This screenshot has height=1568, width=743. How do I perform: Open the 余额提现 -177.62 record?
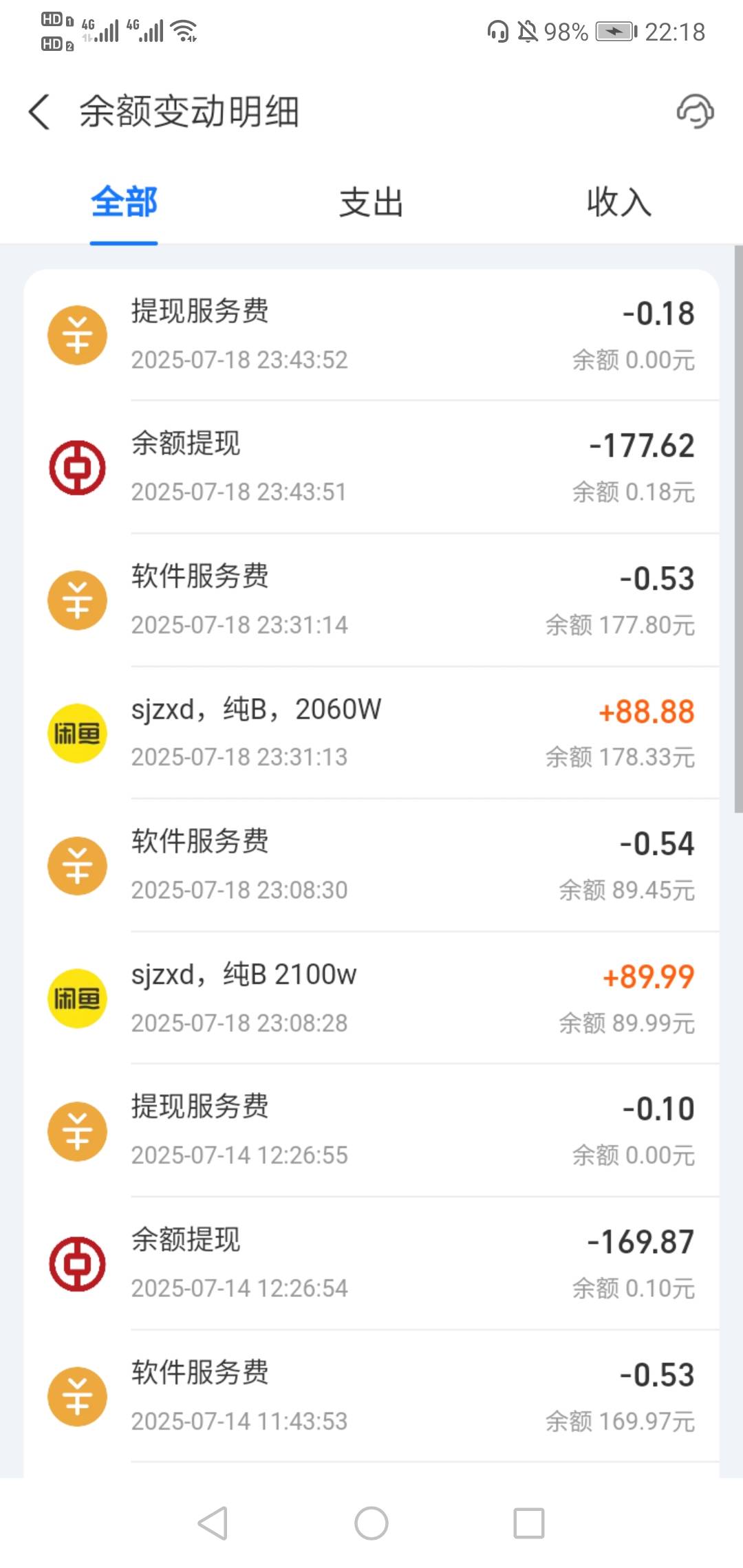371,467
